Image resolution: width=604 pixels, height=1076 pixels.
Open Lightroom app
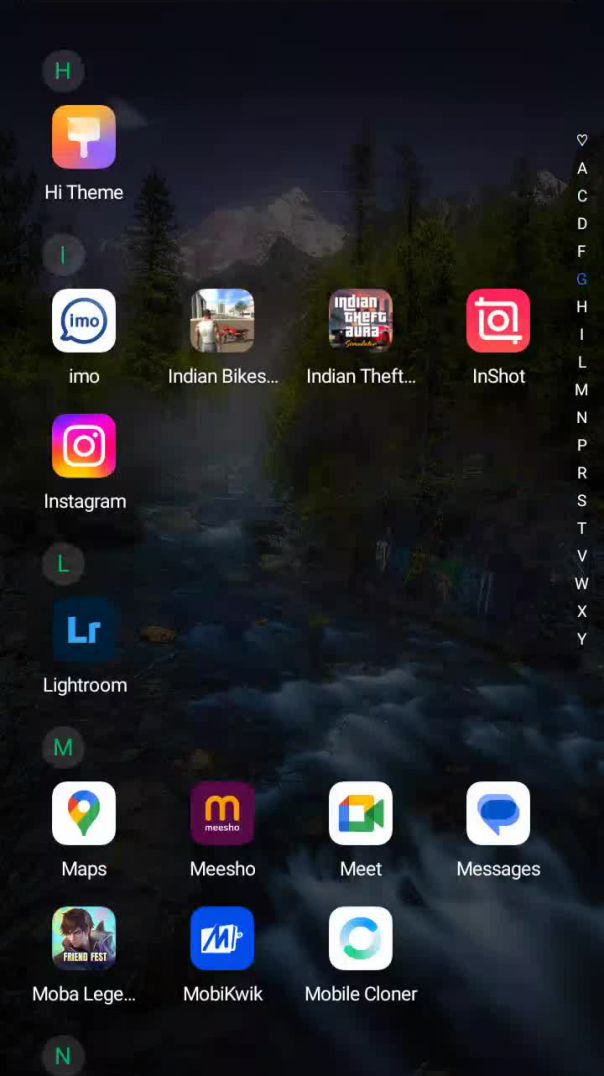coord(84,630)
